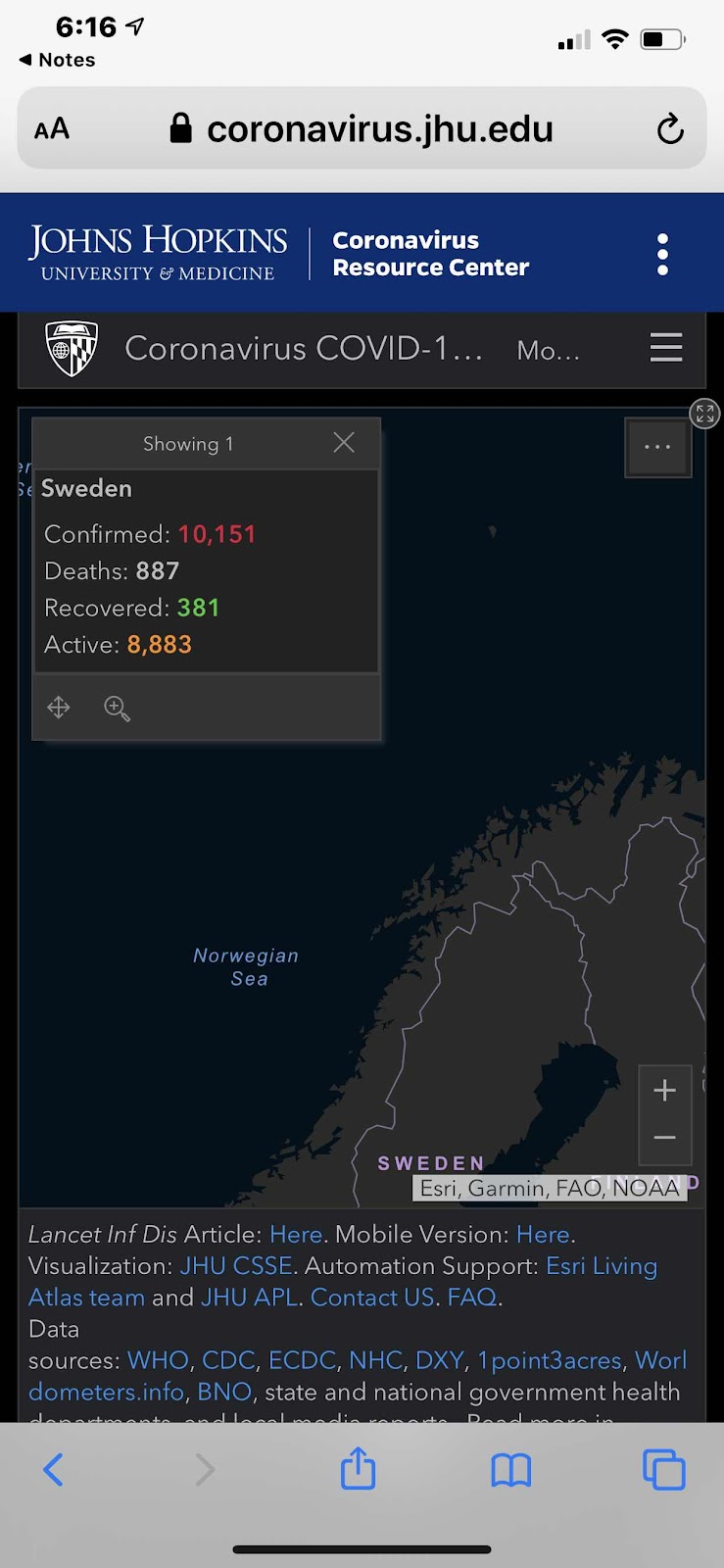The width and height of the screenshot is (724, 1568).
Task: Expand the map to full screen
Action: tap(704, 414)
